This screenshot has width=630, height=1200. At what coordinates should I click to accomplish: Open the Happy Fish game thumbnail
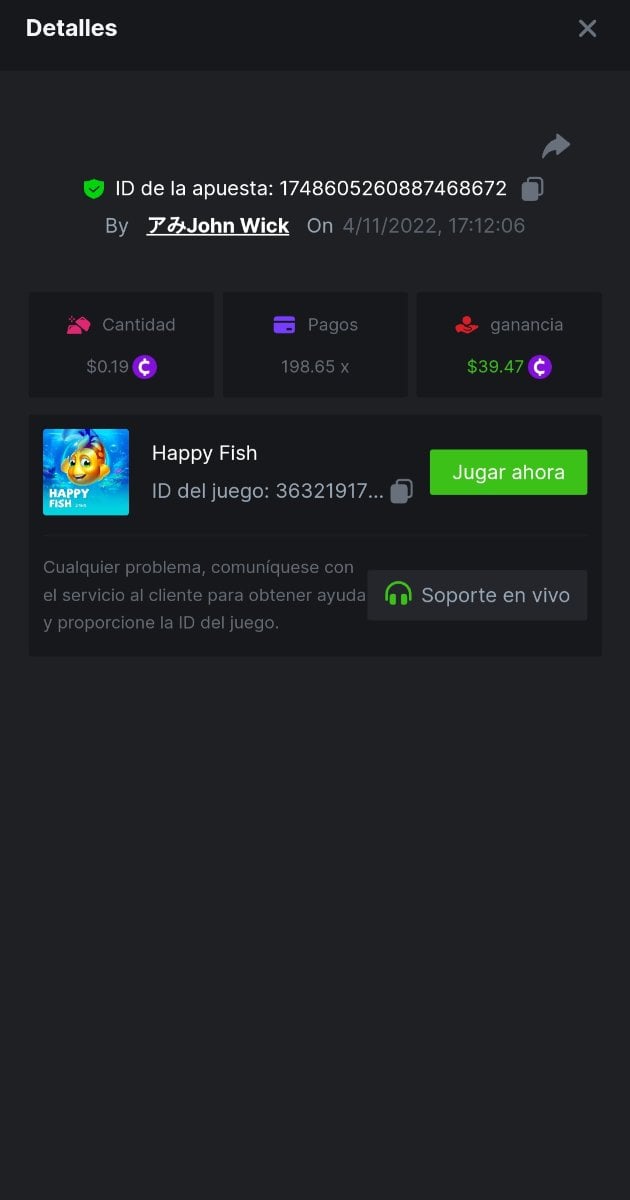click(x=86, y=472)
